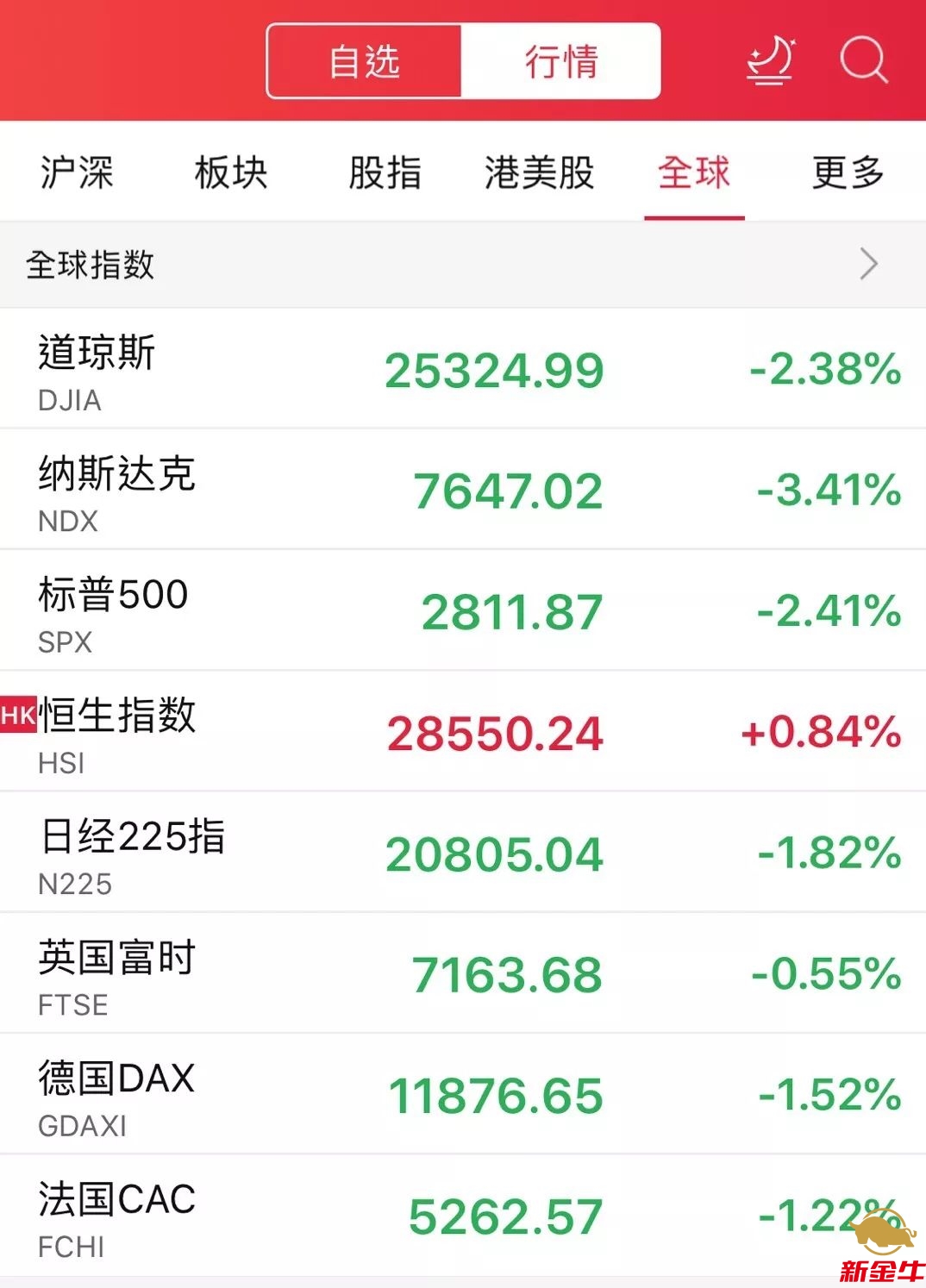Open the 标普500 SPX row
The image size is (926, 1288).
[463, 610]
